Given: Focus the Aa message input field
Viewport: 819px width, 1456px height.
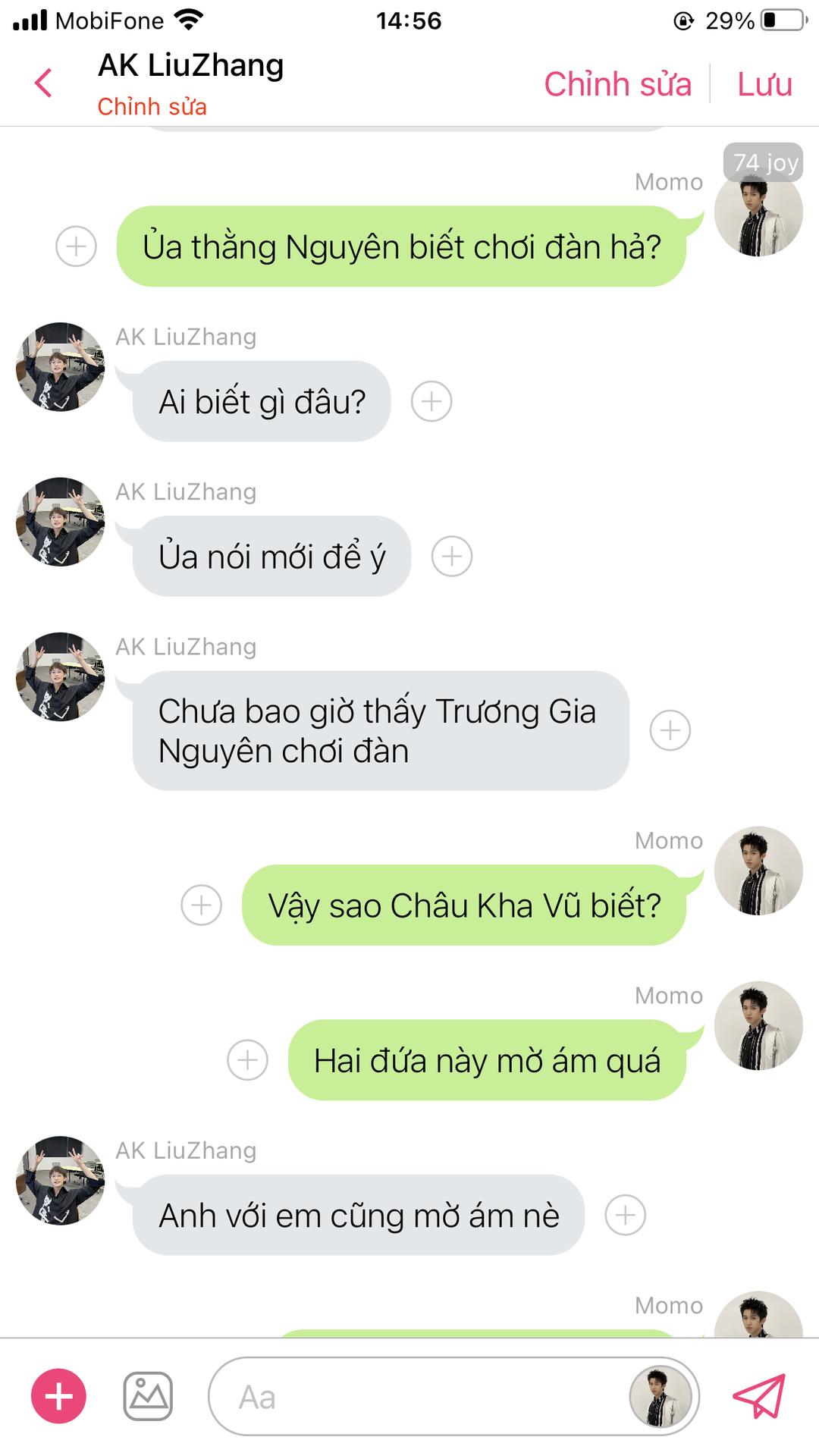Looking at the screenshot, I should coord(417,1396).
